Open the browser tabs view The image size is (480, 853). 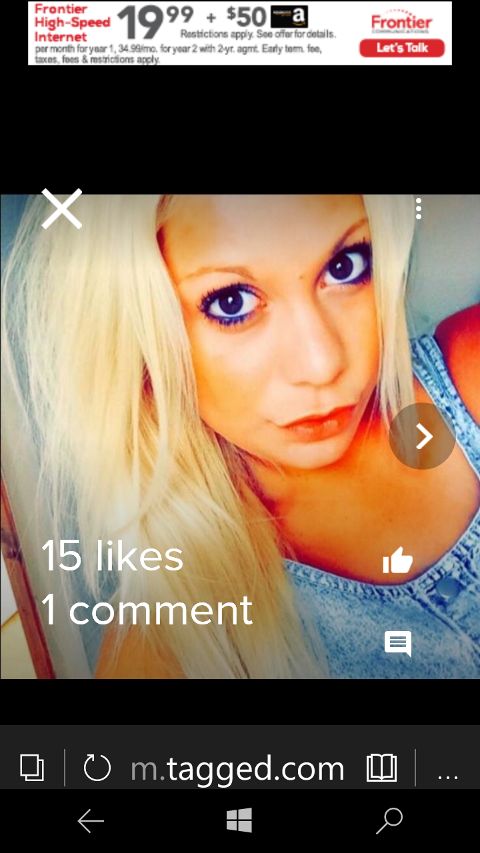point(32,768)
